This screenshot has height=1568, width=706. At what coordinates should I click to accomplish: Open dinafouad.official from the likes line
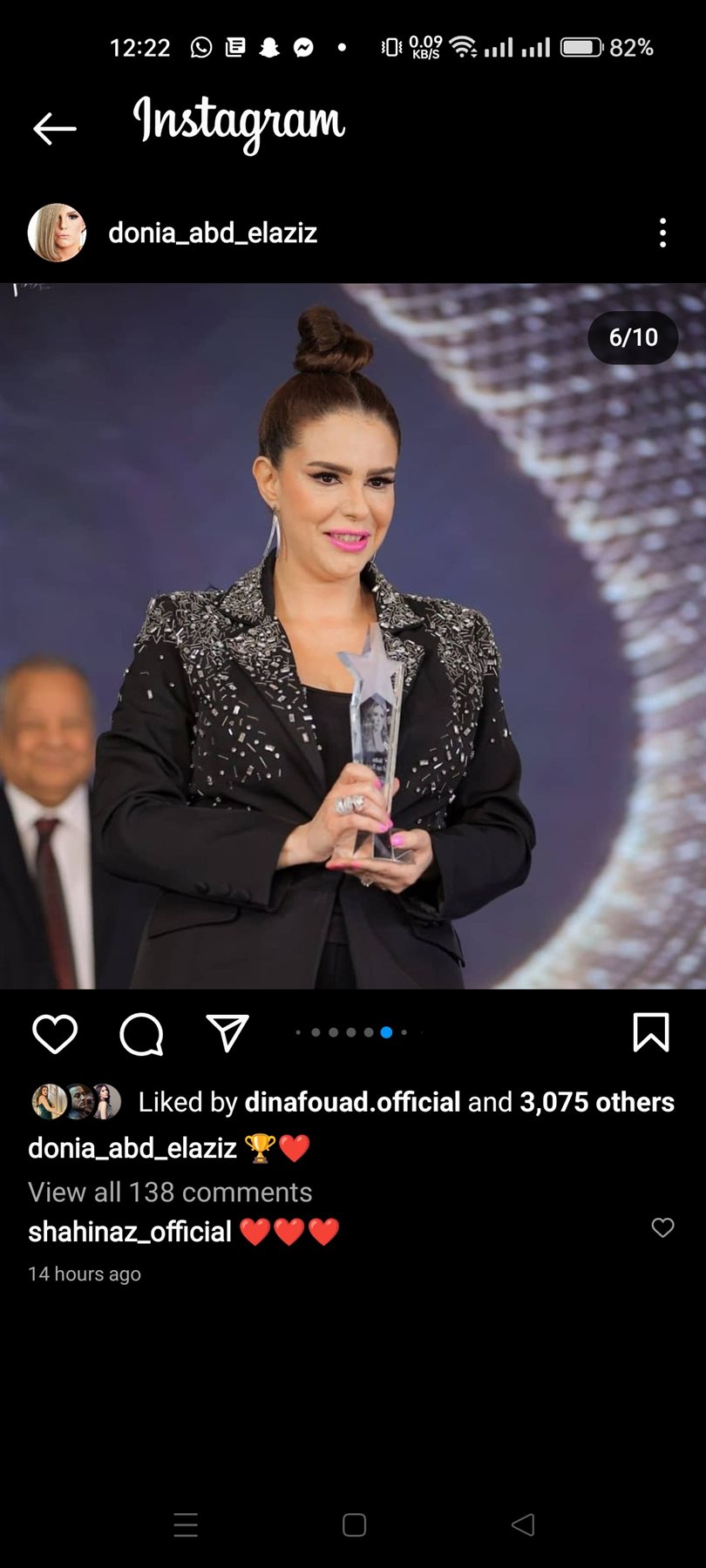click(352, 1102)
